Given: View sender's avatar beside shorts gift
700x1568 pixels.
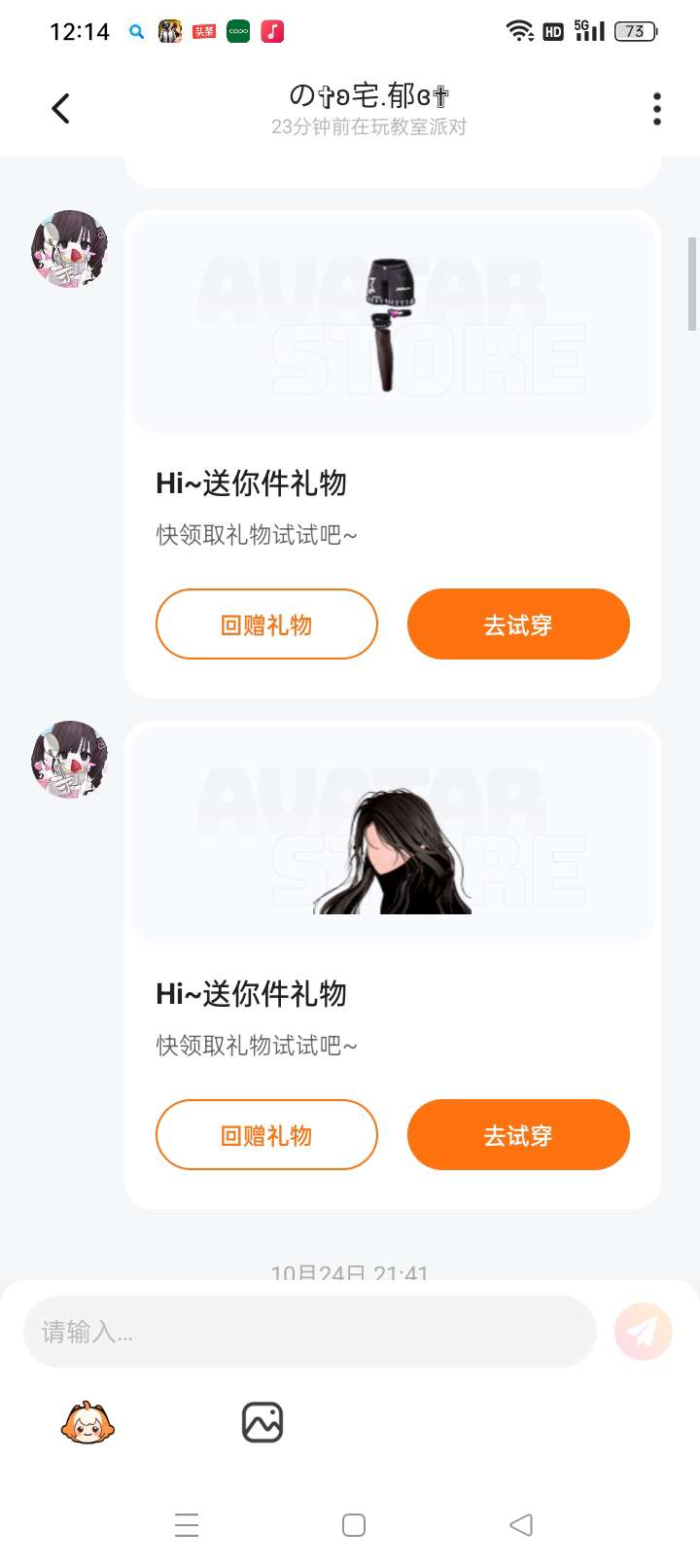Looking at the screenshot, I should [x=69, y=249].
